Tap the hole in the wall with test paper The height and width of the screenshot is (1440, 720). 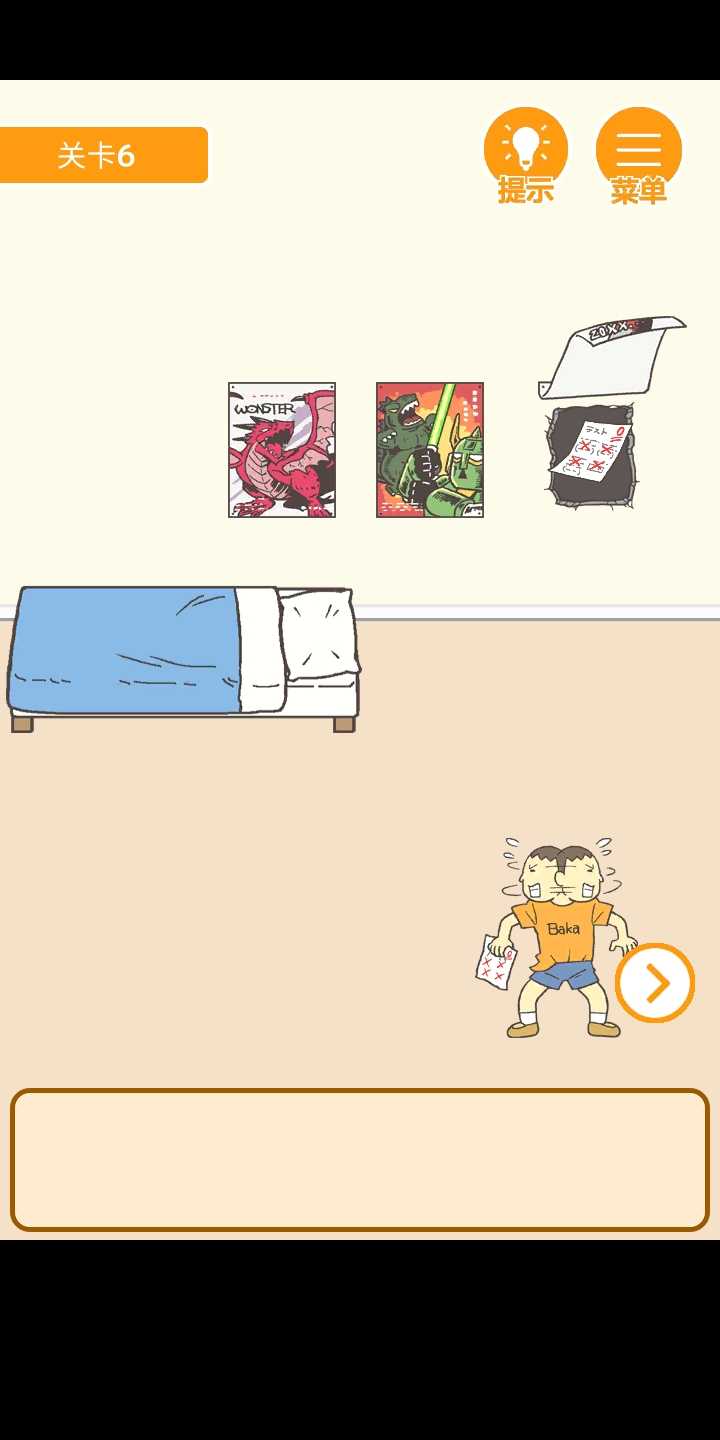tap(590, 457)
